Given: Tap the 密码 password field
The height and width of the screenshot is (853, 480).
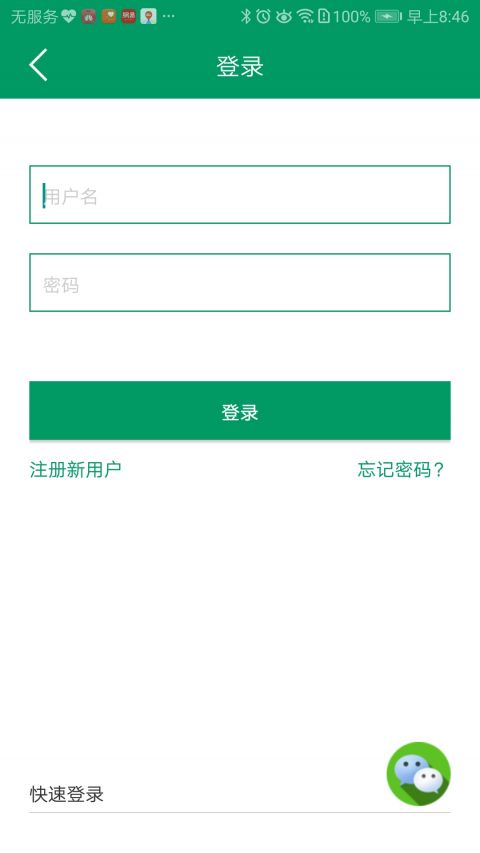Looking at the screenshot, I should (239, 282).
